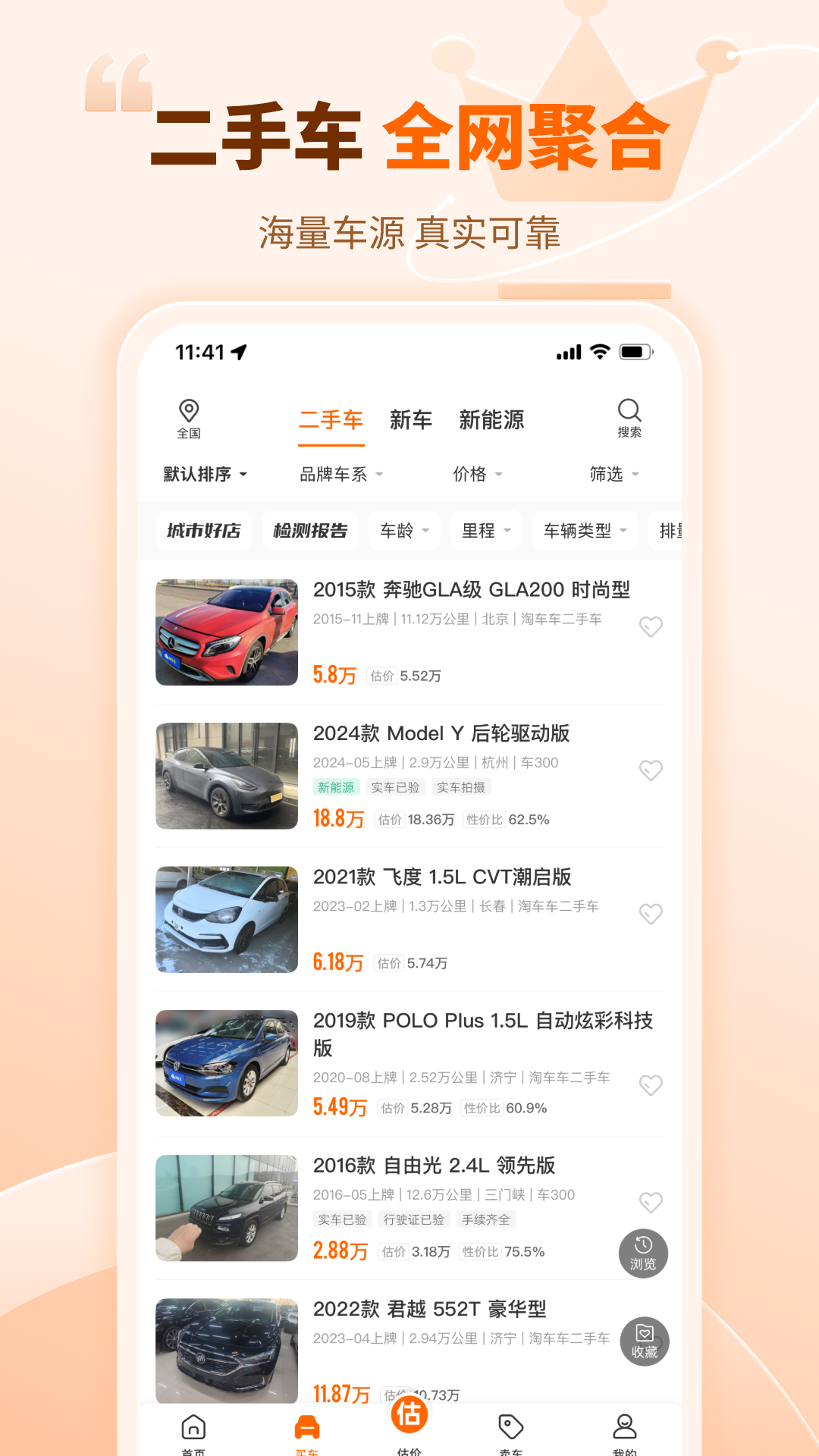The height and width of the screenshot is (1456, 819).
Task: Select the 买车 car icon in bottom navigation
Action: point(307,1424)
